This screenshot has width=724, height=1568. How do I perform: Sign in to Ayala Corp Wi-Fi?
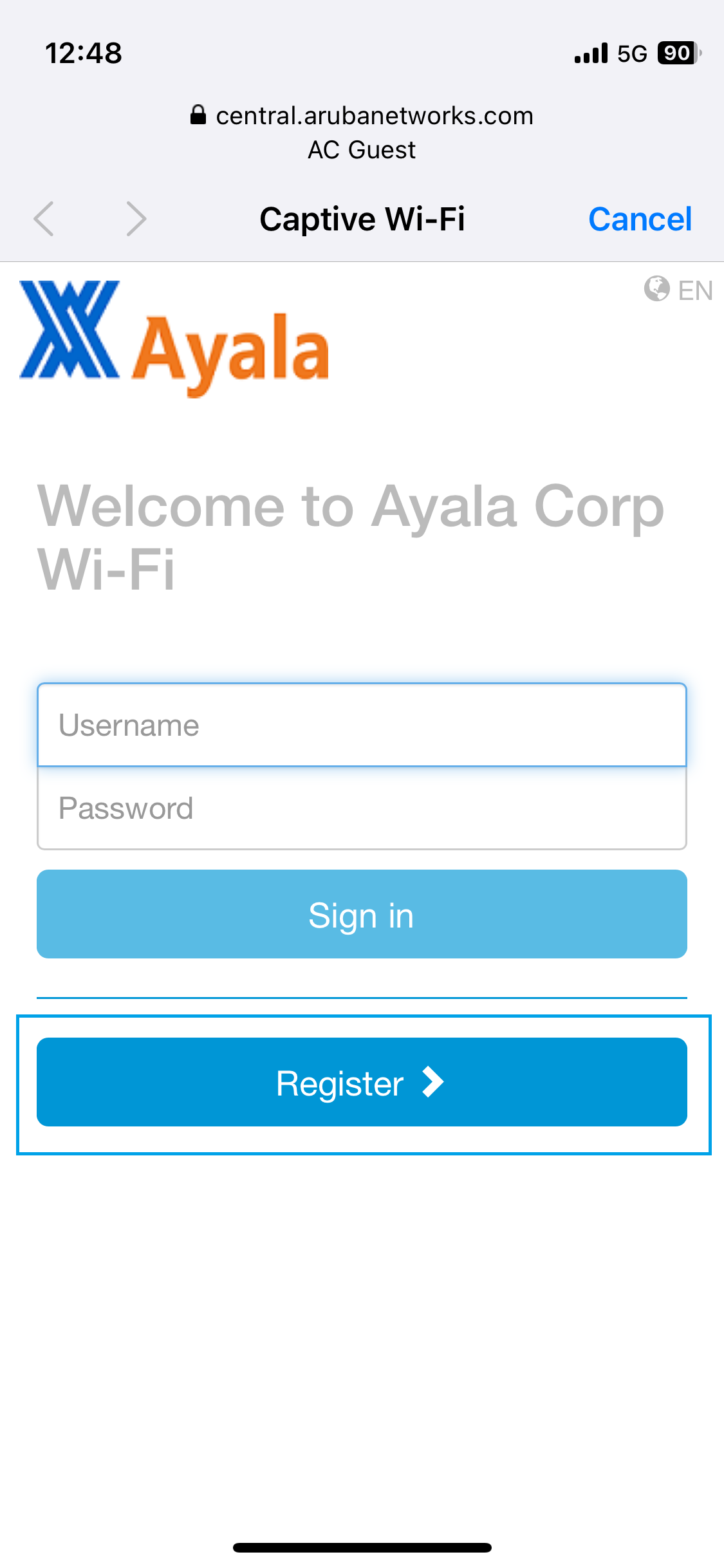pyautogui.click(x=362, y=914)
